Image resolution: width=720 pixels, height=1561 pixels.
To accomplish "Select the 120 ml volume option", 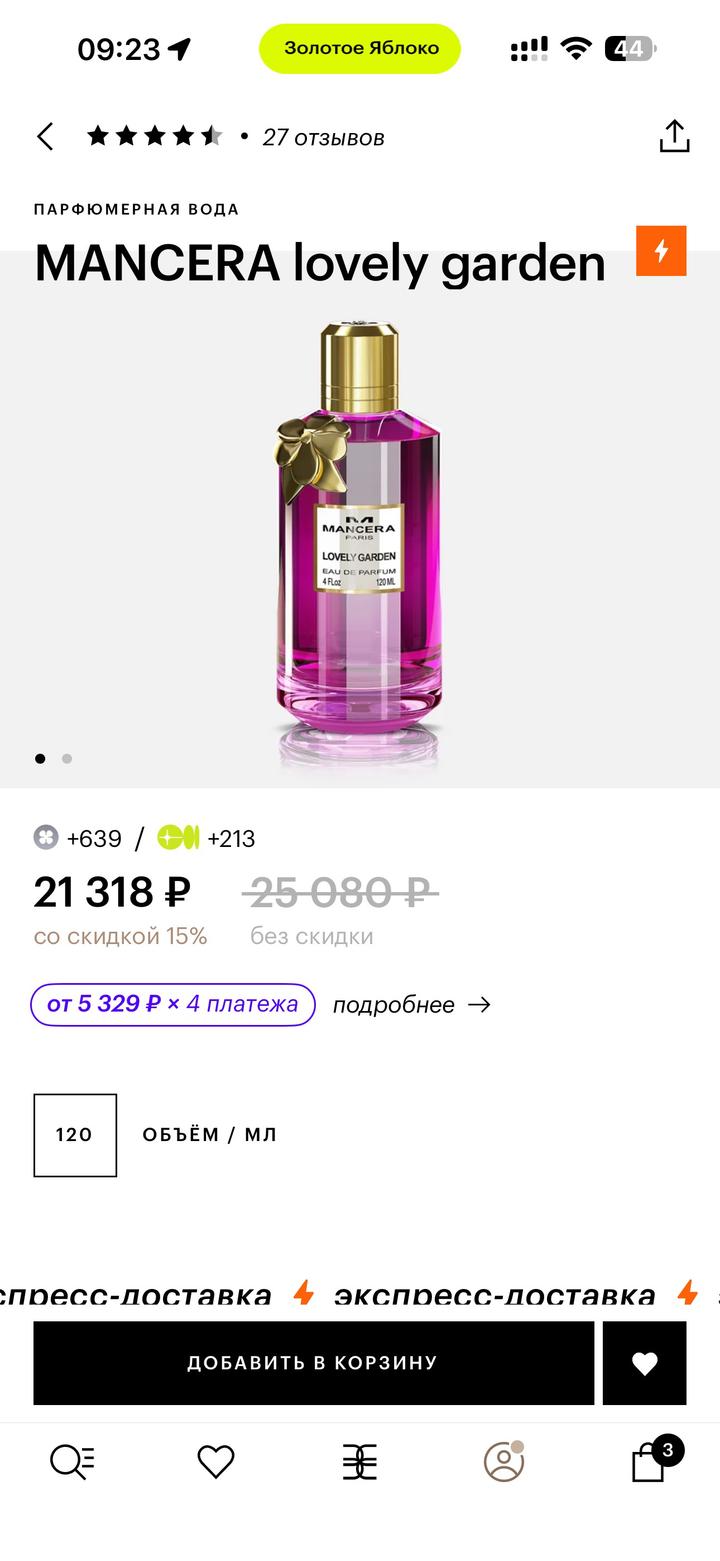I will coord(75,1135).
